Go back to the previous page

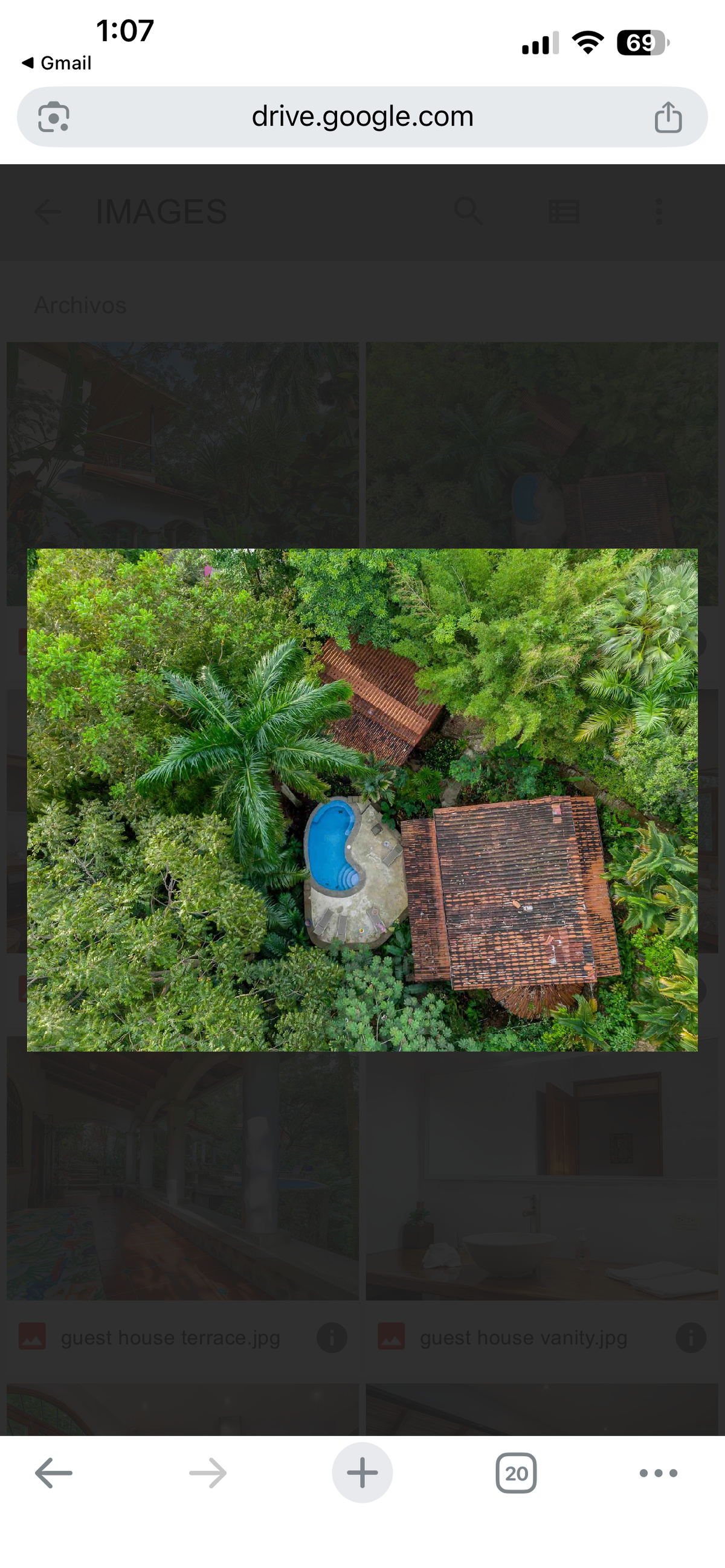(x=54, y=1473)
